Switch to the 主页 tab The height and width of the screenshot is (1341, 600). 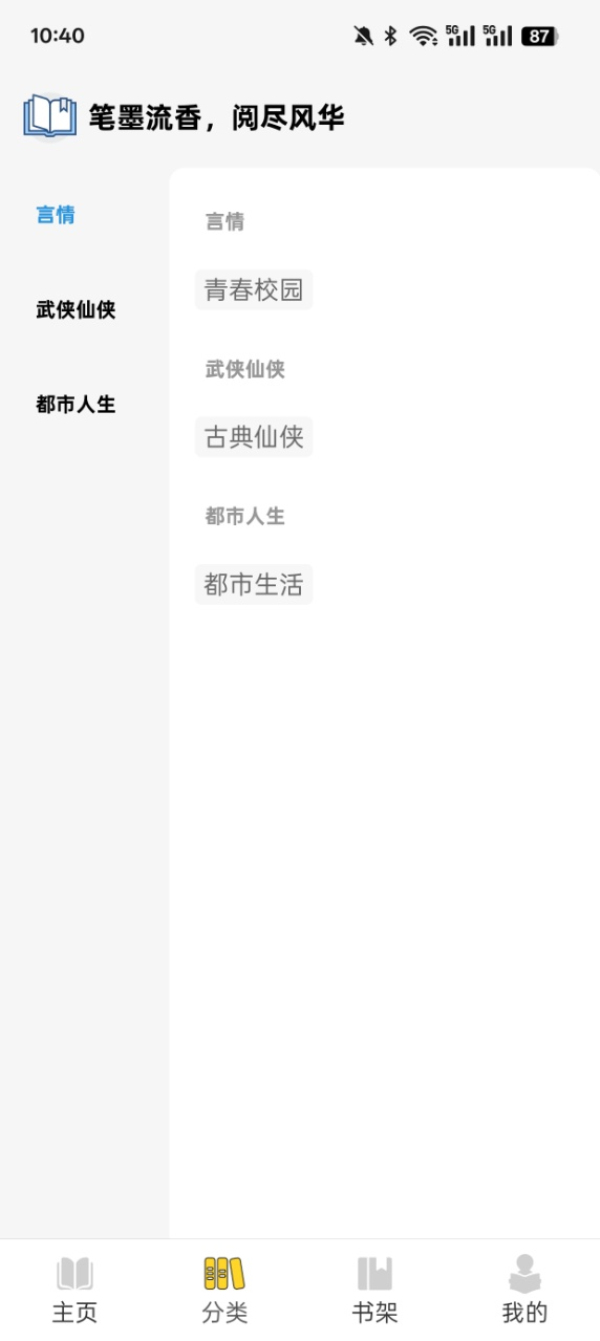[75, 1289]
